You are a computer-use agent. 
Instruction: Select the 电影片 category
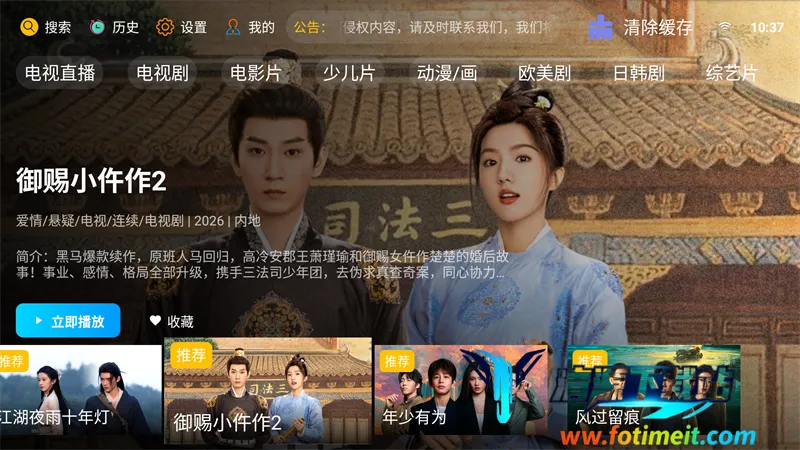[255, 73]
